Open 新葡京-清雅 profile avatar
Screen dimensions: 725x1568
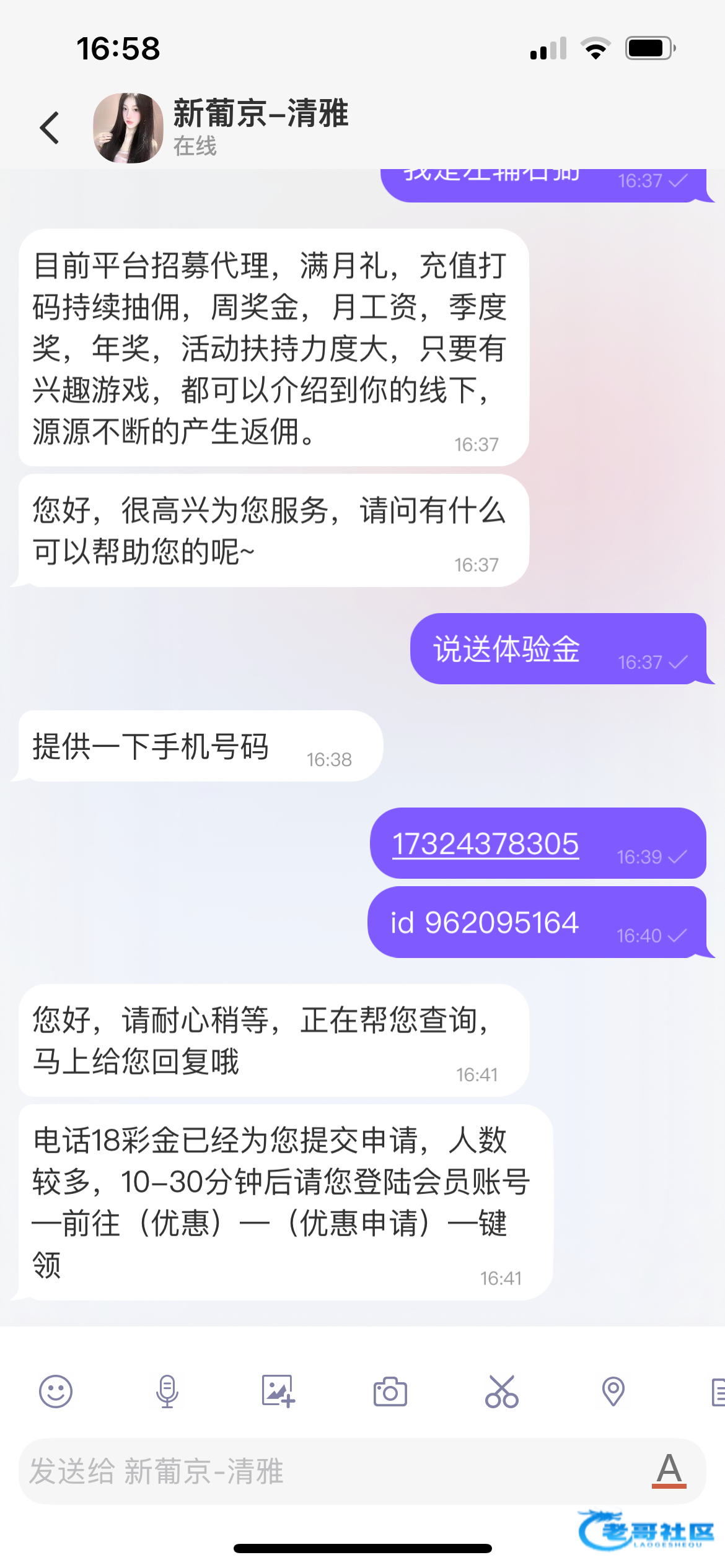pos(128,128)
